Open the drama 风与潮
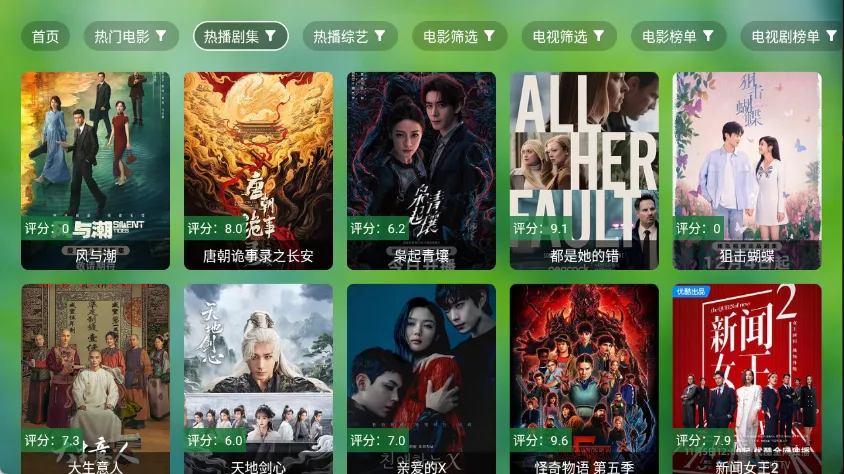Viewport: 844px width, 474px height. [x=95, y=170]
